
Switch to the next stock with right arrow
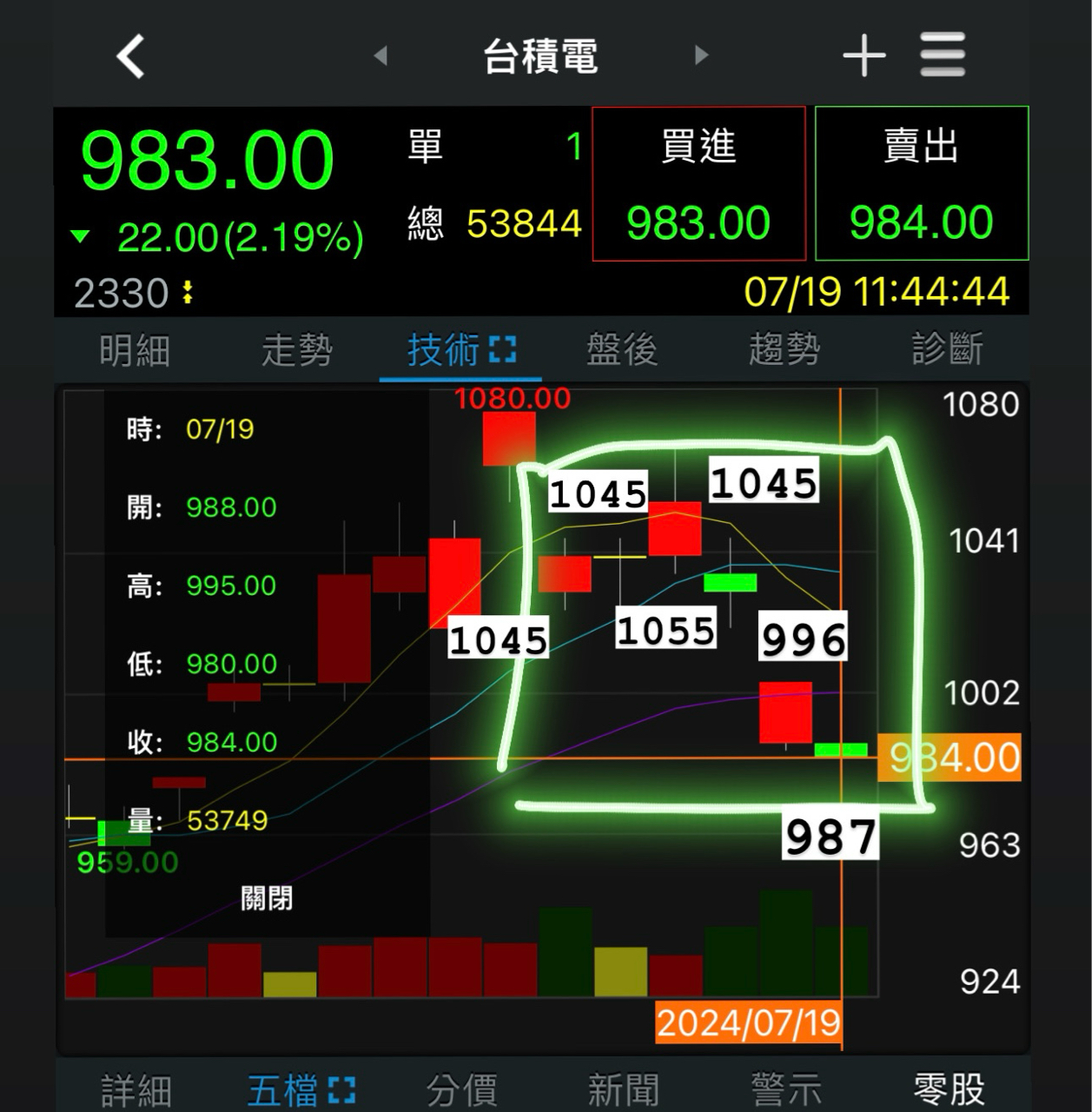(x=701, y=56)
